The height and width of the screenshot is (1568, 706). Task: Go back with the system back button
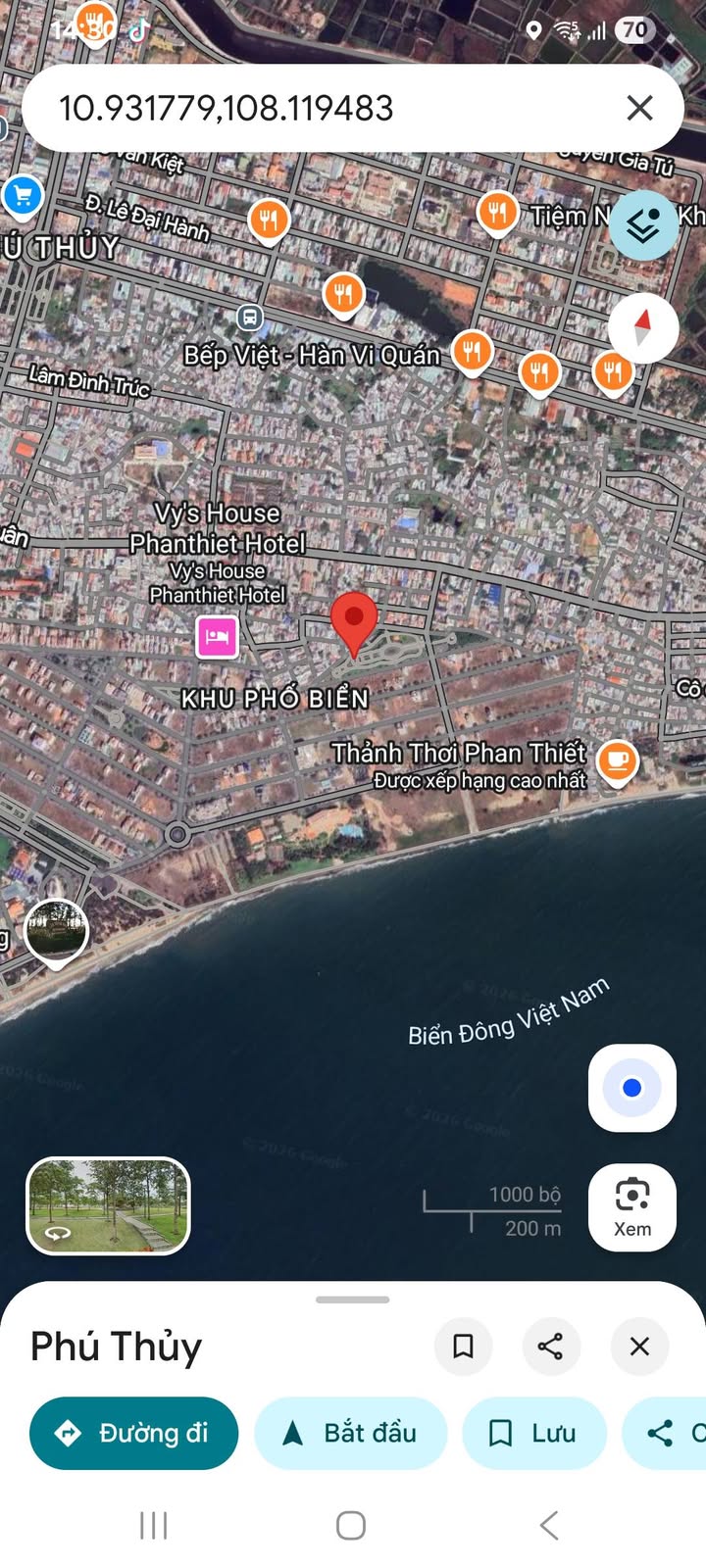[x=549, y=1525]
